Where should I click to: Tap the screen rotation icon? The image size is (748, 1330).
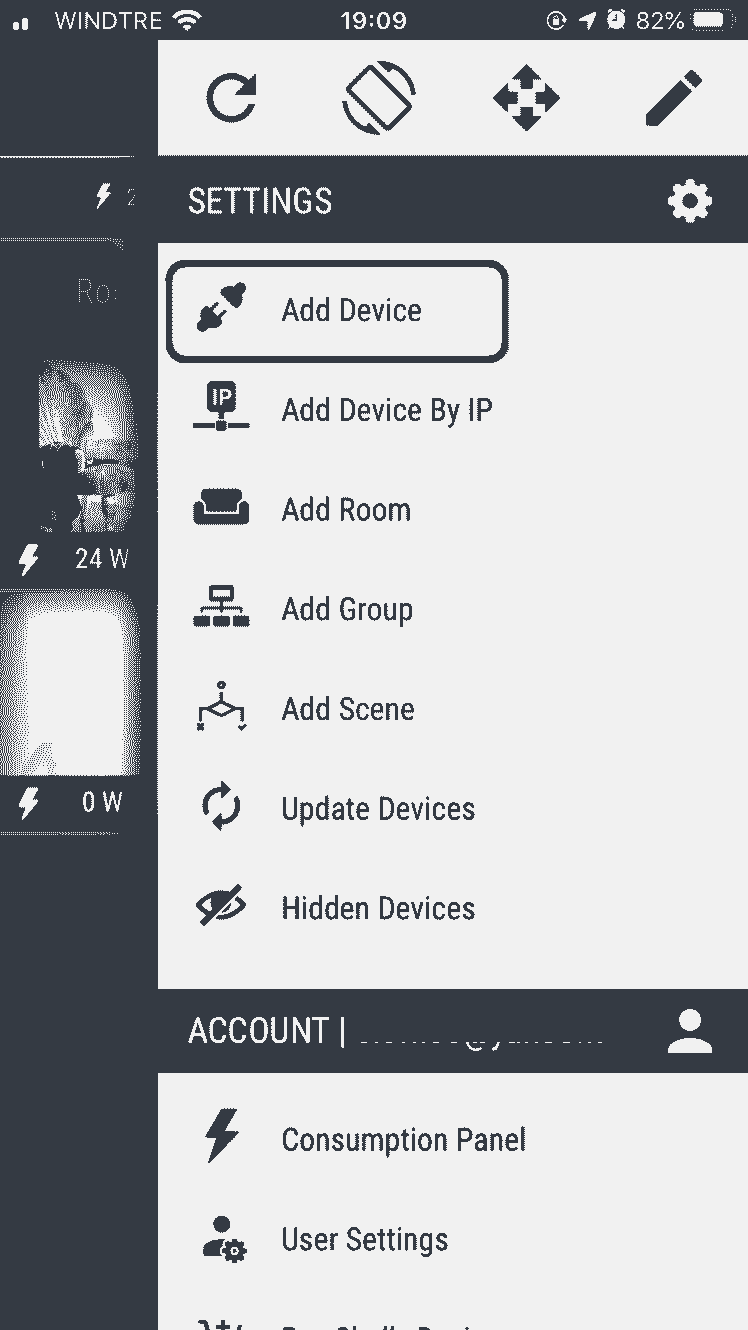click(379, 98)
